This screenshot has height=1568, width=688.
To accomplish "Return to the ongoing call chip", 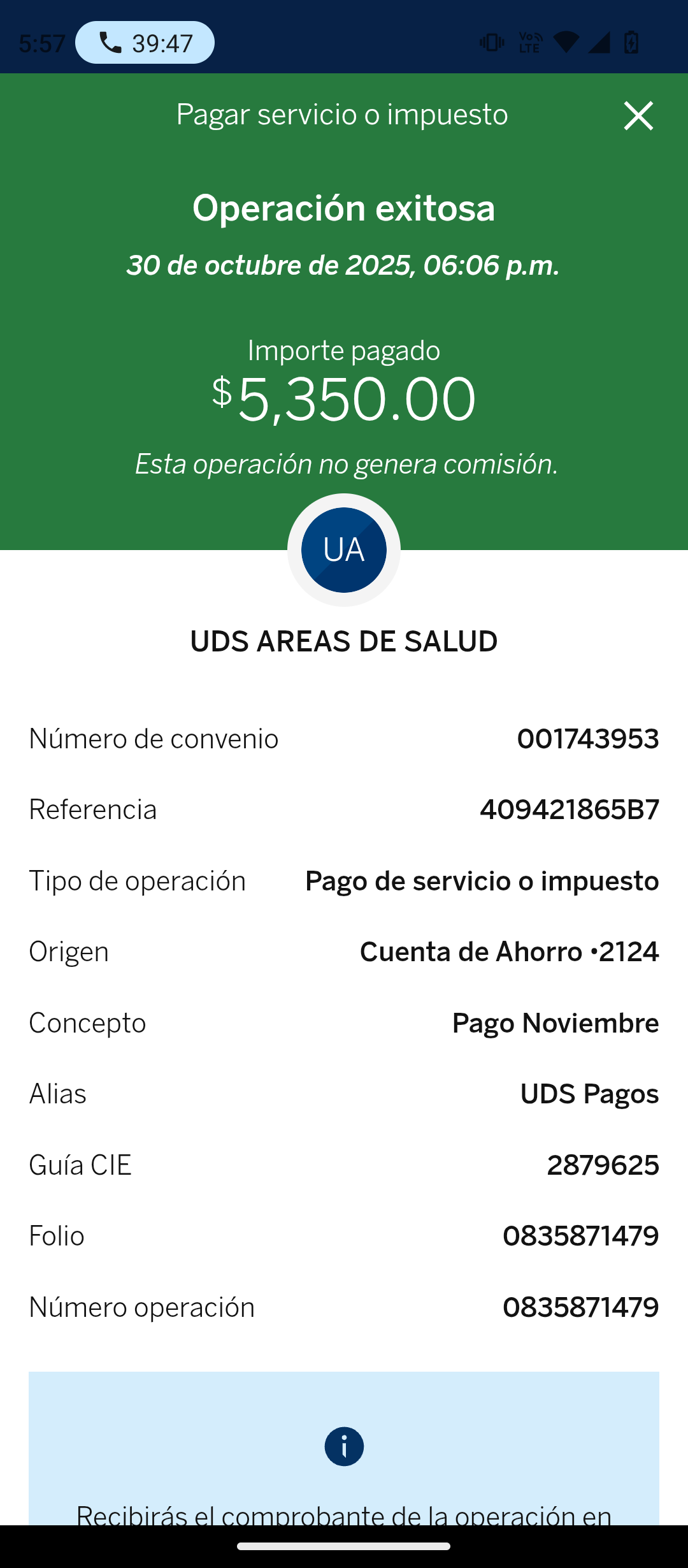I will coord(145,43).
